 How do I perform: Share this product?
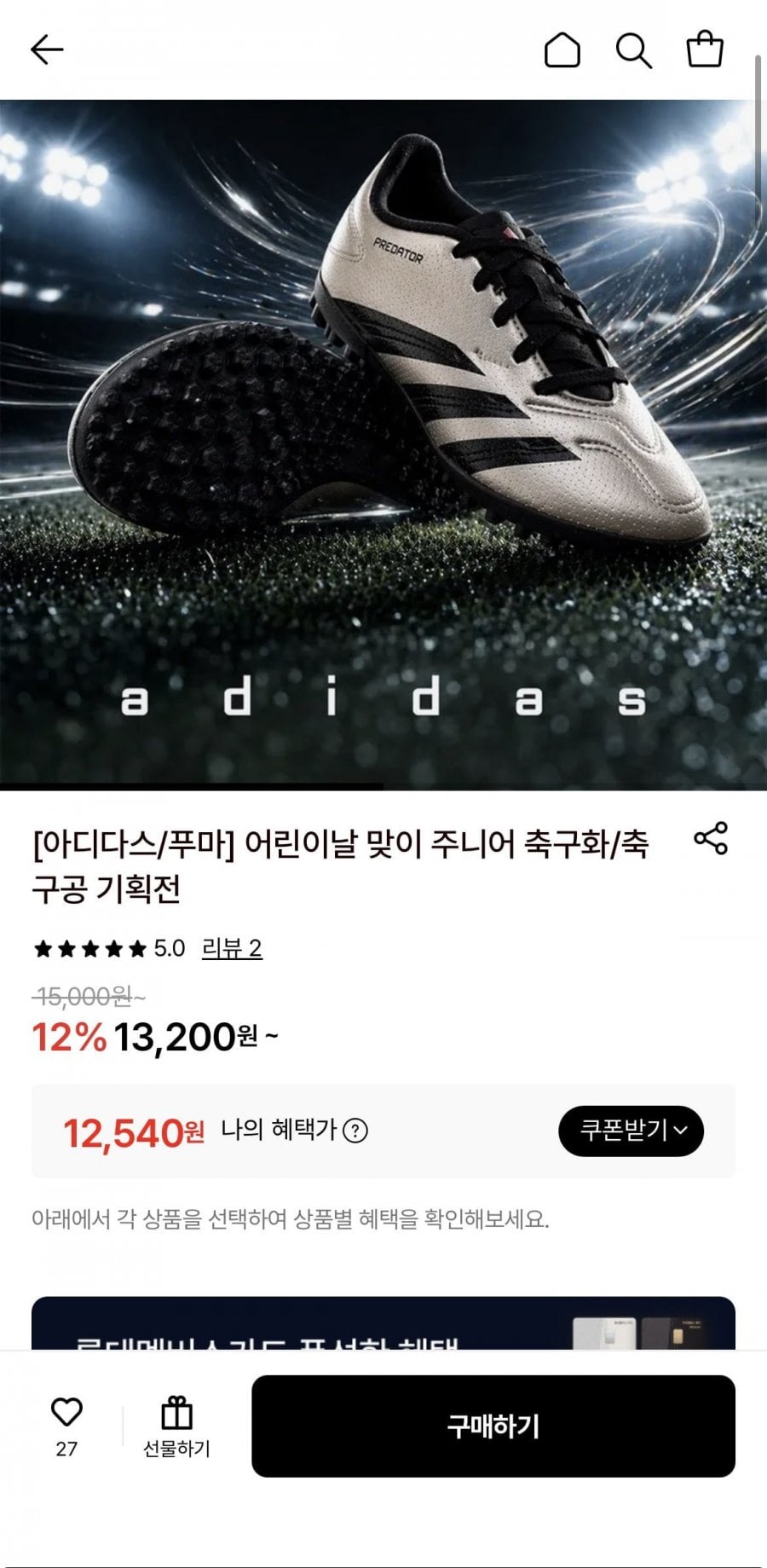[711, 838]
